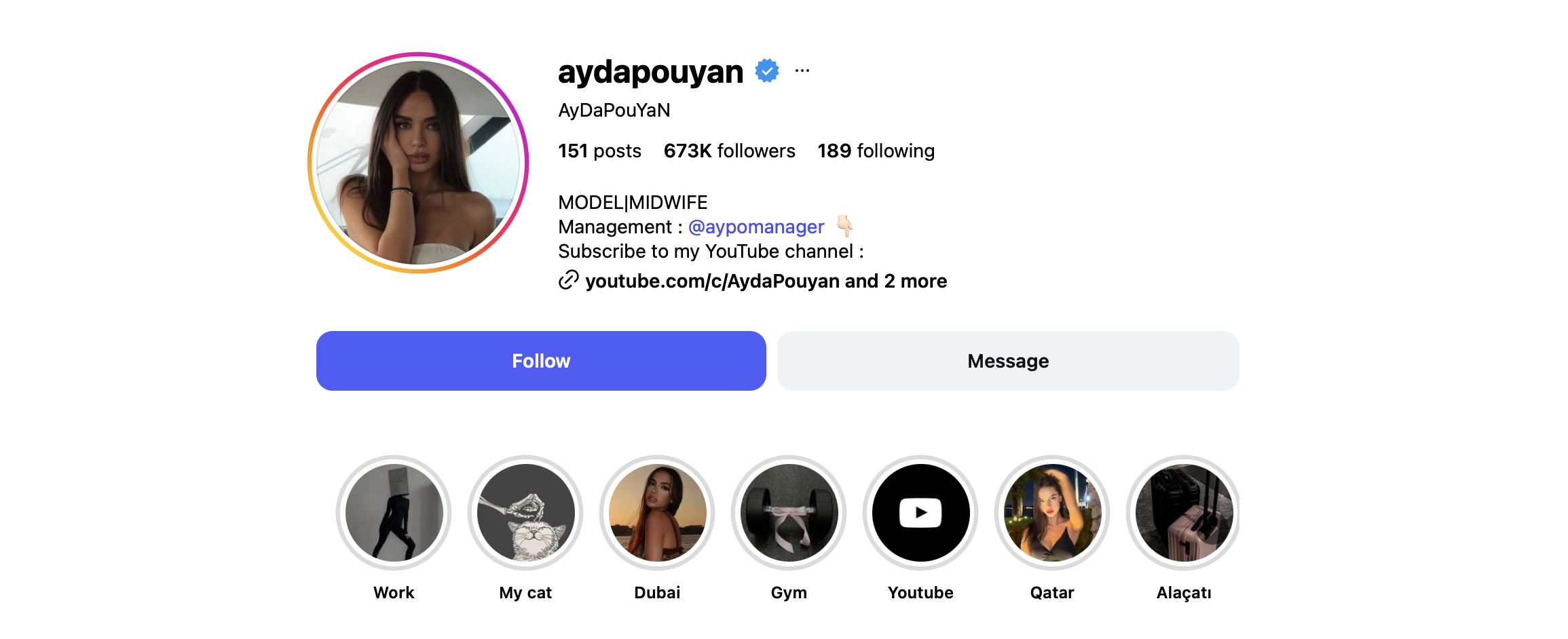Open the Alaçatı story highlight
Image resolution: width=1568 pixels, height=639 pixels.
point(1183,513)
